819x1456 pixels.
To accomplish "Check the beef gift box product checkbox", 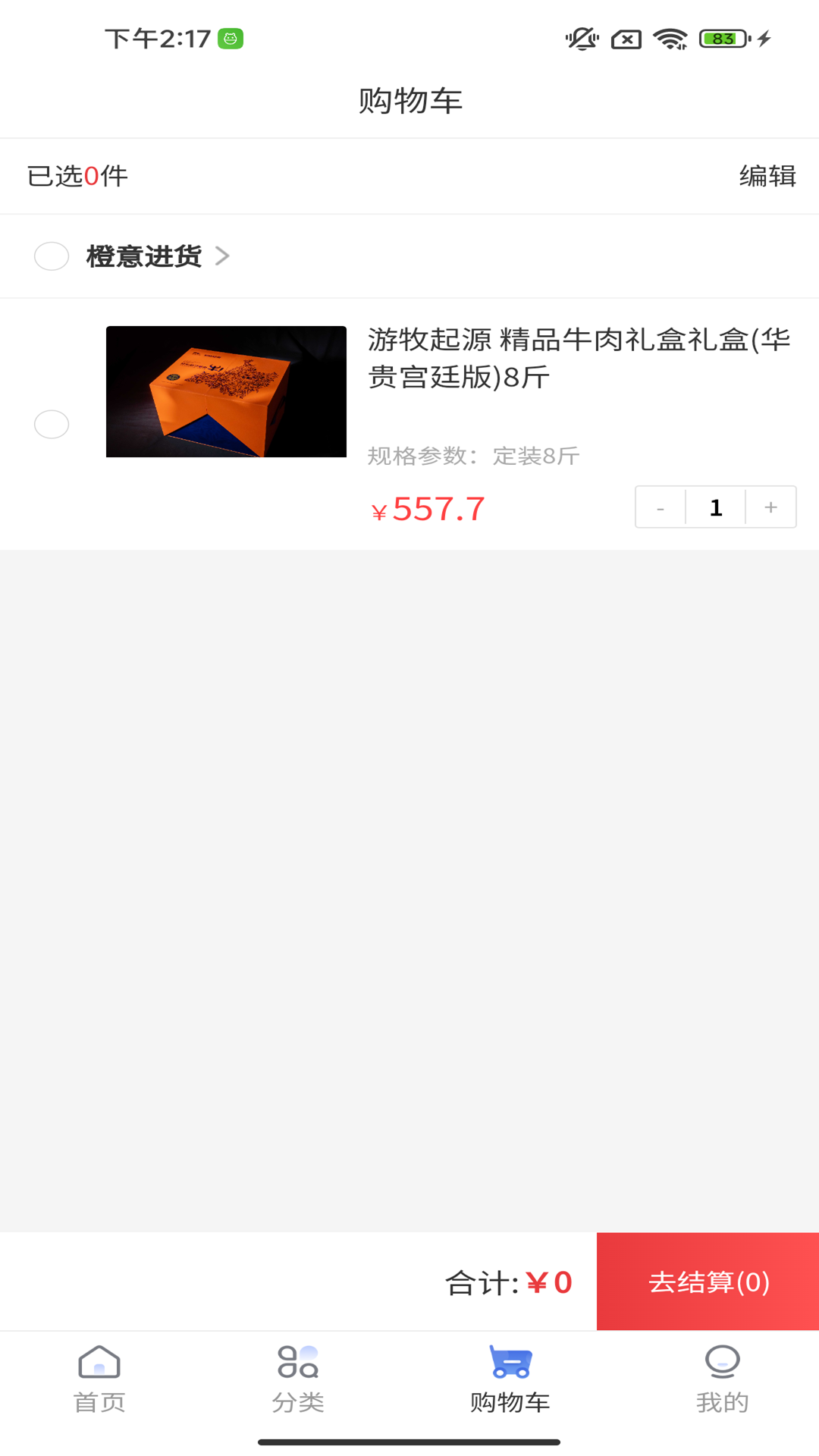I will tap(51, 425).
